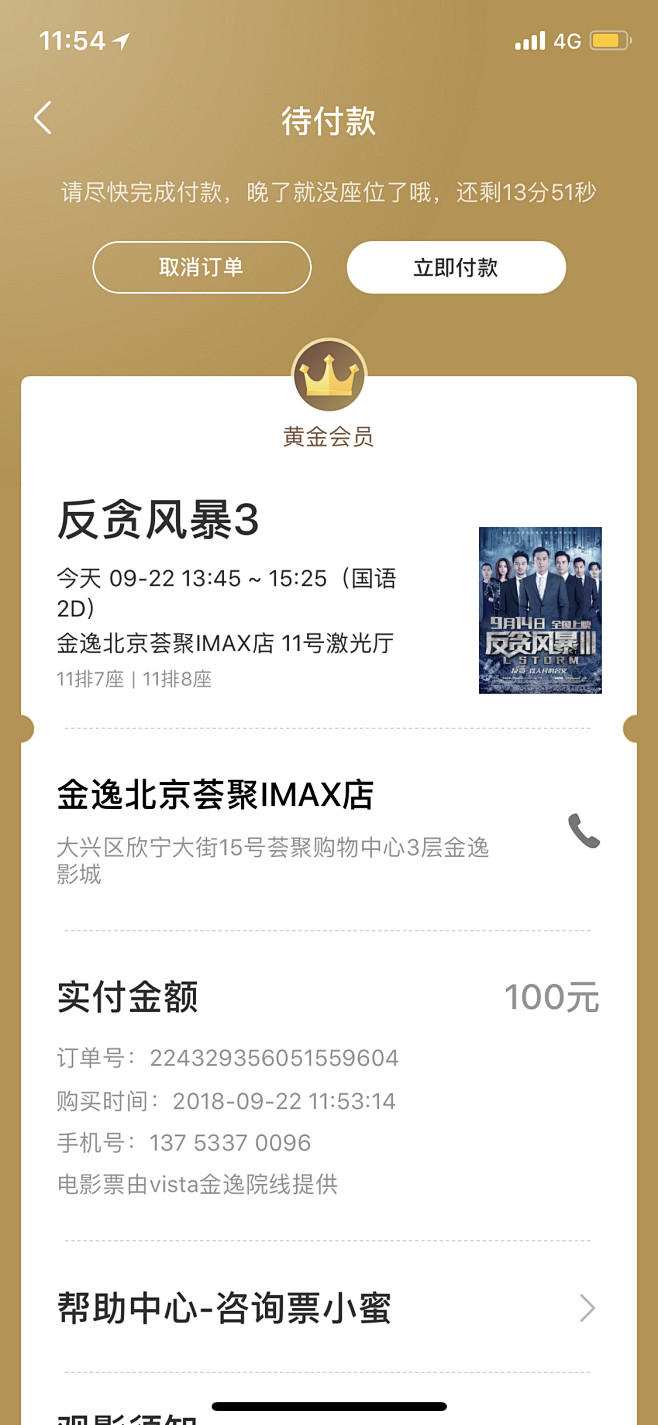Call the cinema via phone icon
The image size is (658, 1425).
tap(584, 830)
